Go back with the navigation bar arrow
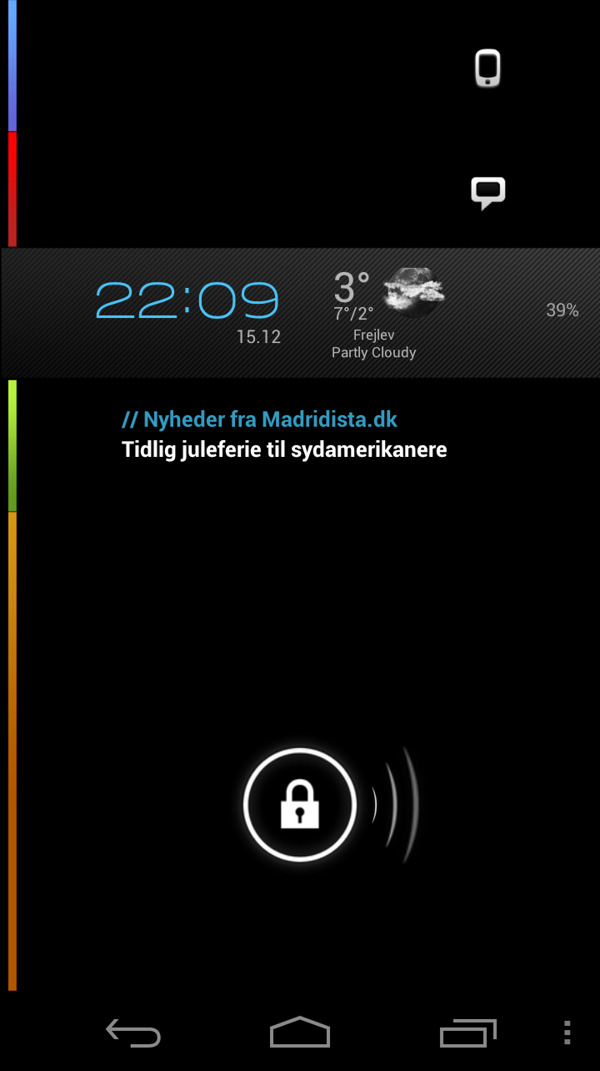 (x=133, y=1033)
